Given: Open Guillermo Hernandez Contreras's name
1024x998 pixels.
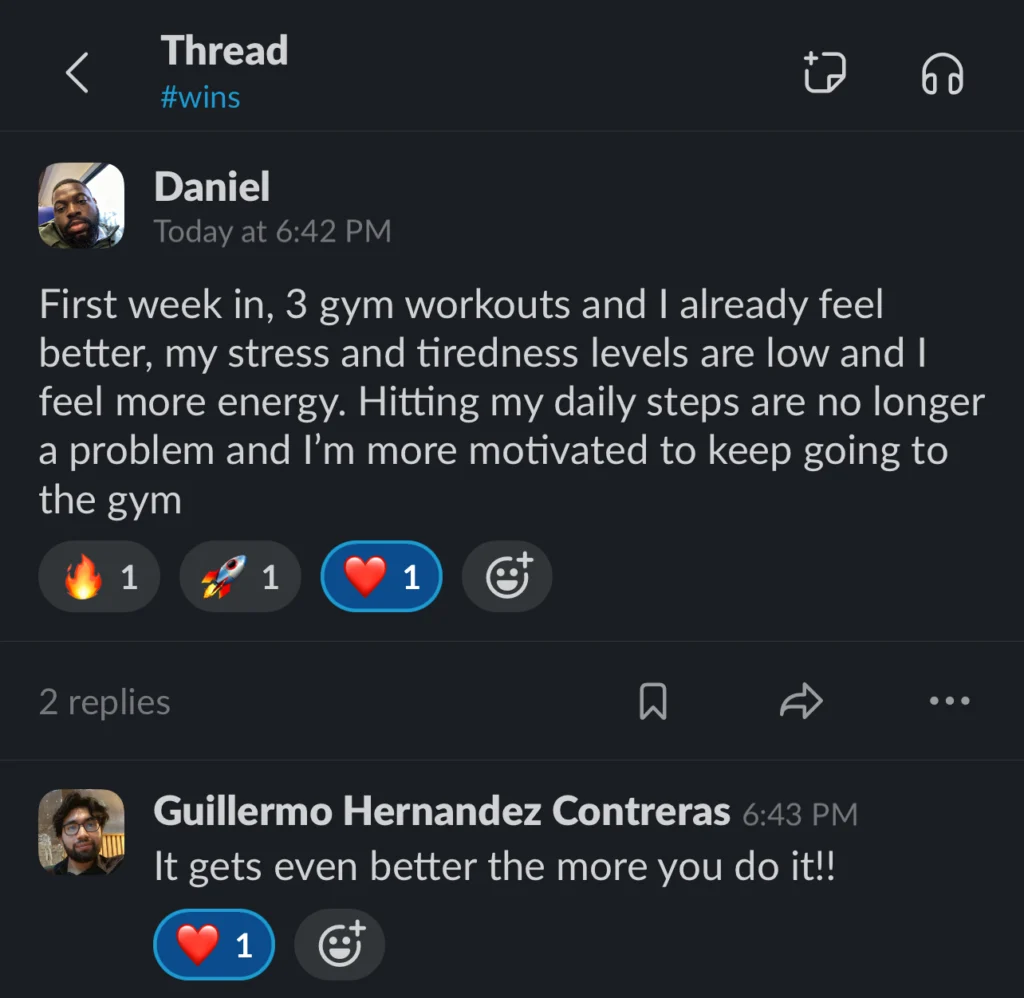Looking at the screenshot, I should pyautogui.click(x=441, y=811).
